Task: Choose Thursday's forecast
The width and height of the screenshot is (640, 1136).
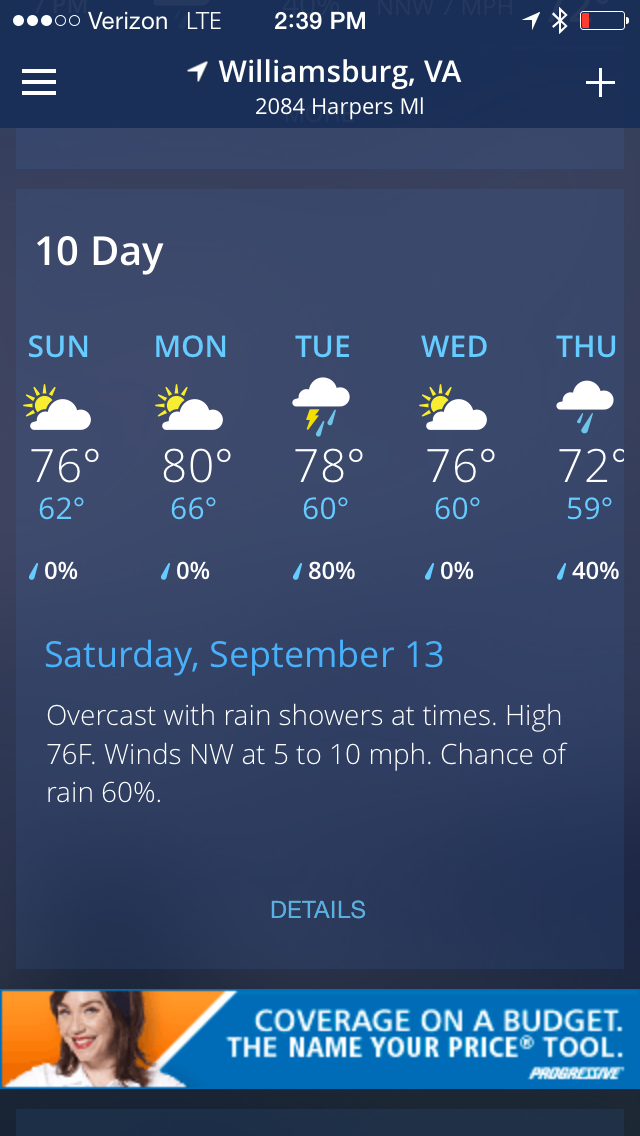Action: pyautogui.click(x=586, y=455)
